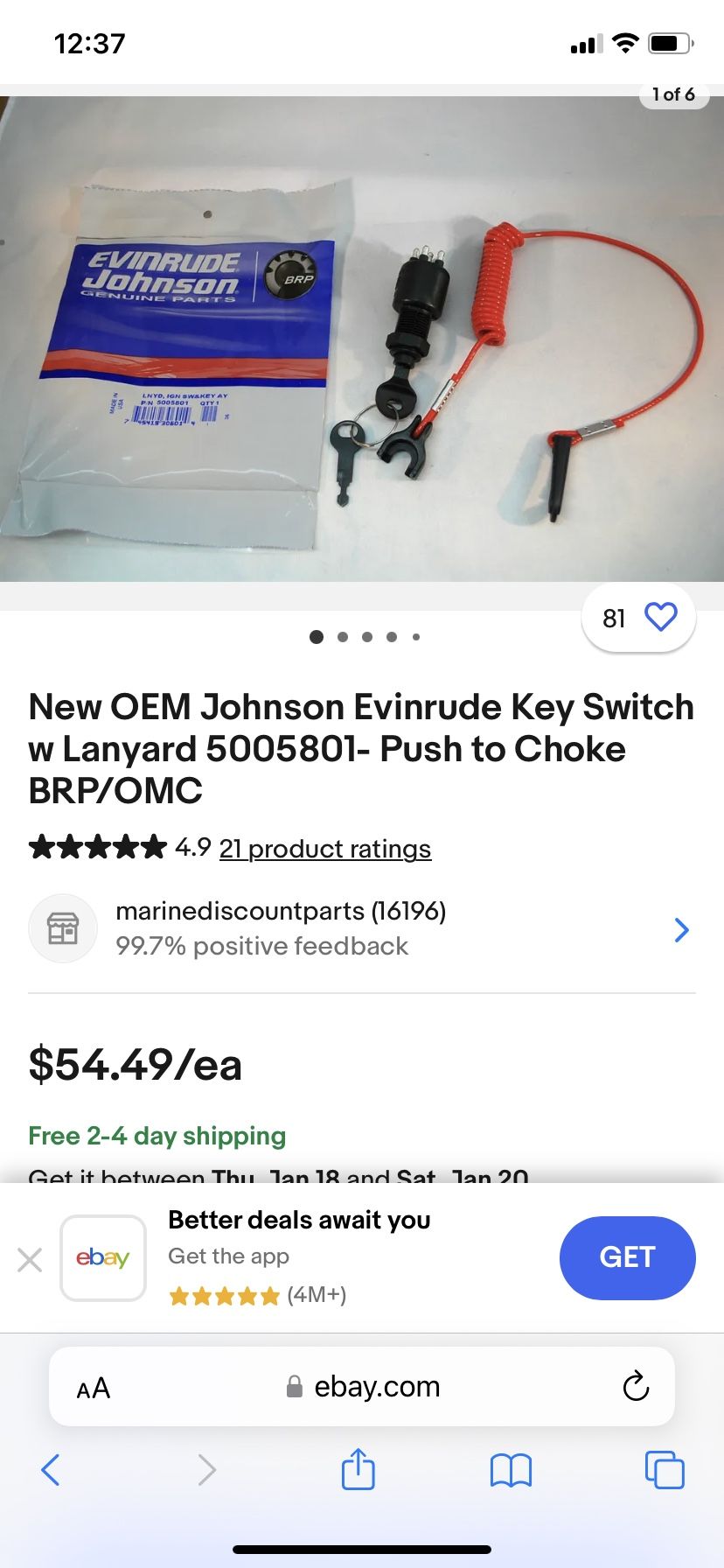This screenshot has height=1568, width=724.
Task: Open Safari bookmarks
Action: [511, 1470]
